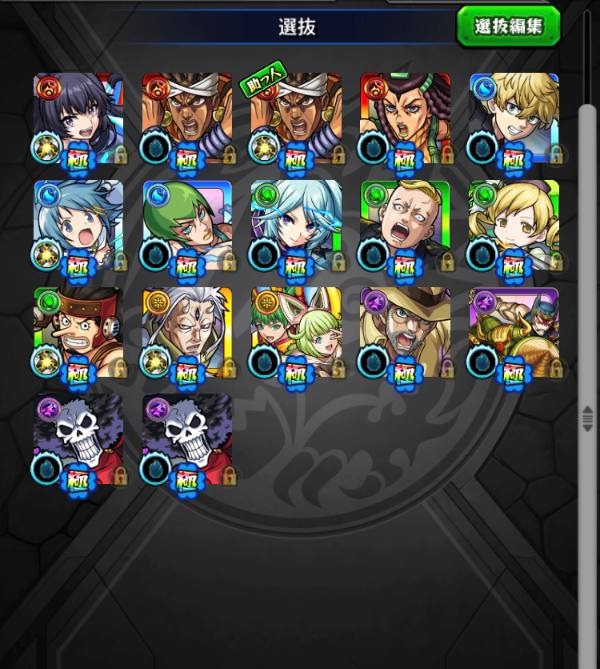
Task: Select the dreadlocked woman character tile
Action: click(405, 118)
